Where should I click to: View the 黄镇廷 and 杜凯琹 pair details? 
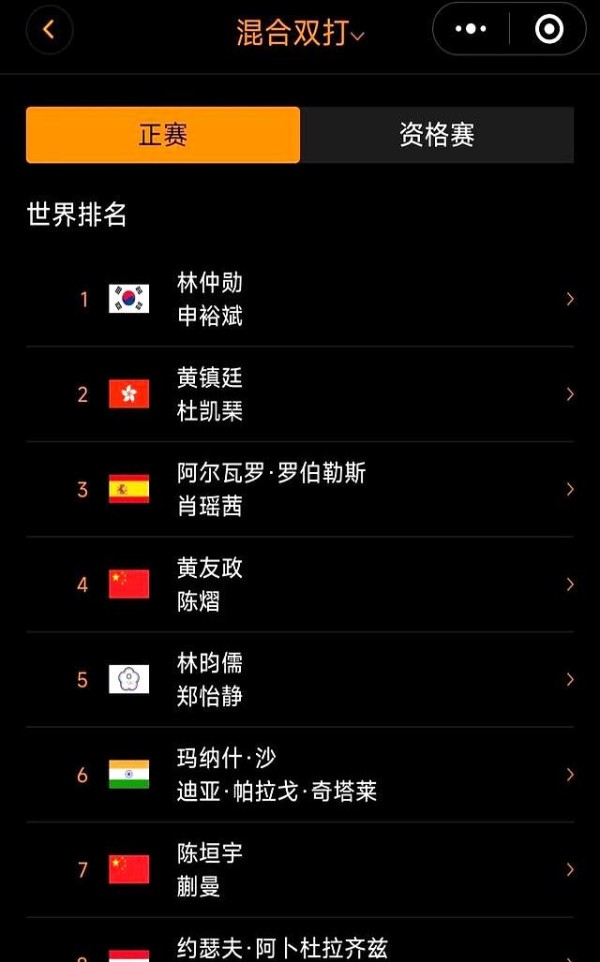300,394
